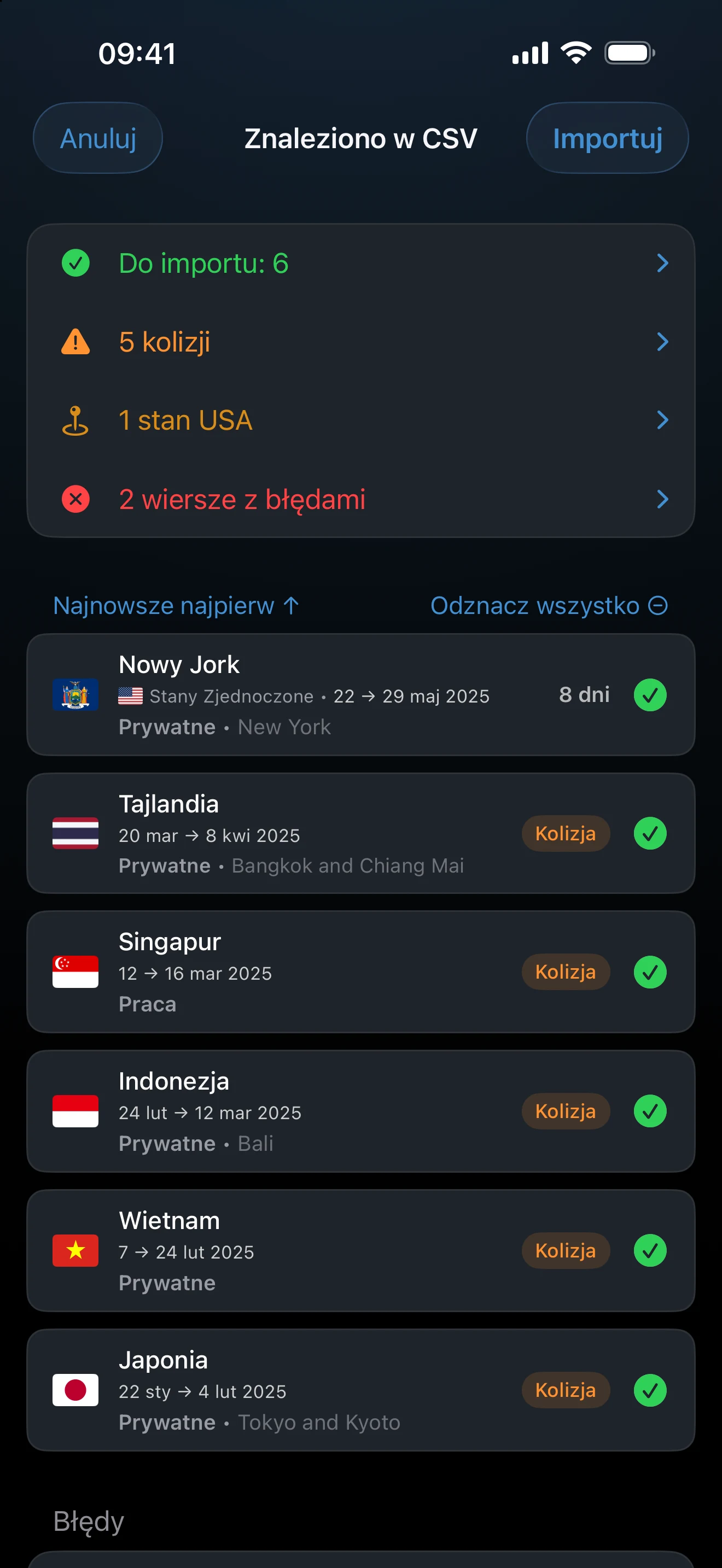The image size is (722, 1568).
Task: Open the Do importu: 6 row
Action: [361, 264]
